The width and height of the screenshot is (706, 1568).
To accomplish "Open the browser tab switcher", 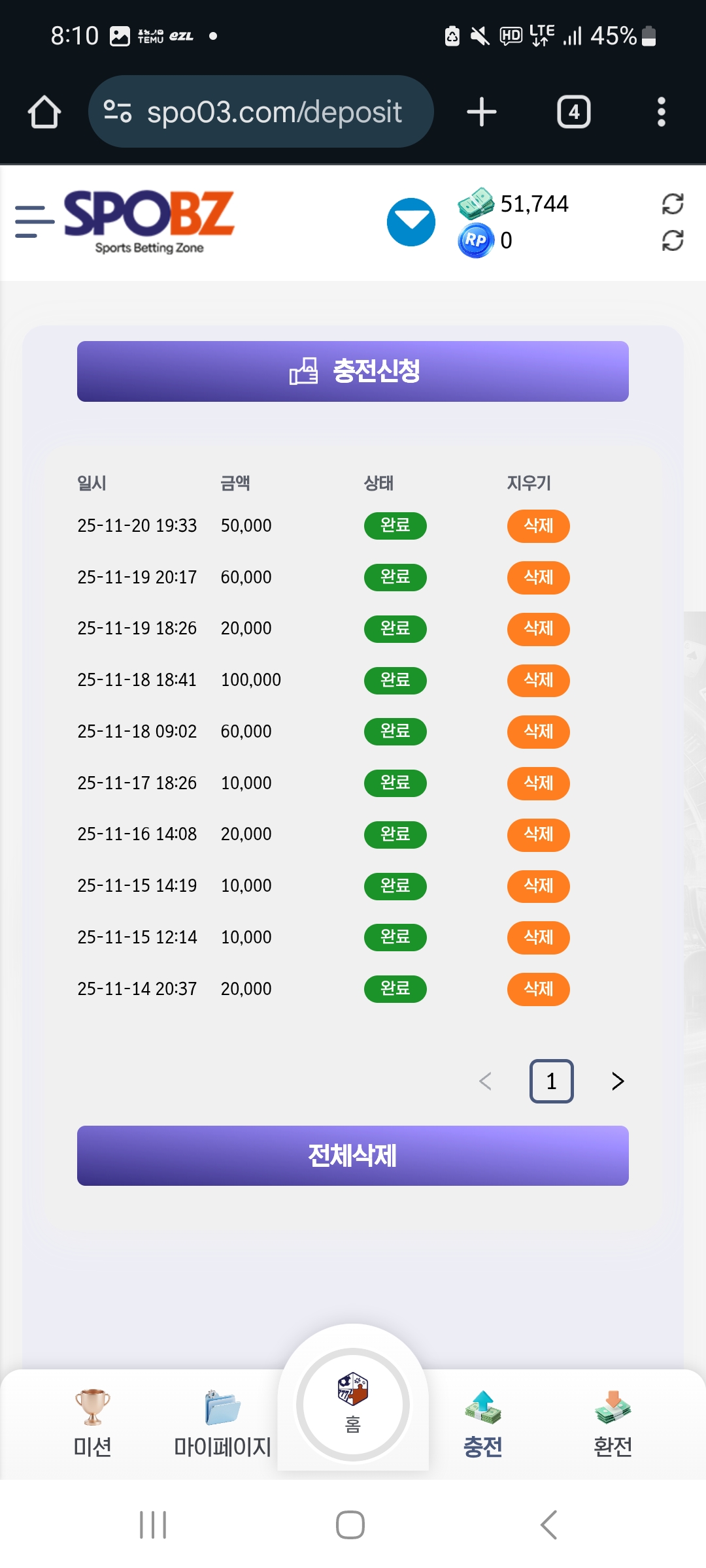I will tap(573, 112).
